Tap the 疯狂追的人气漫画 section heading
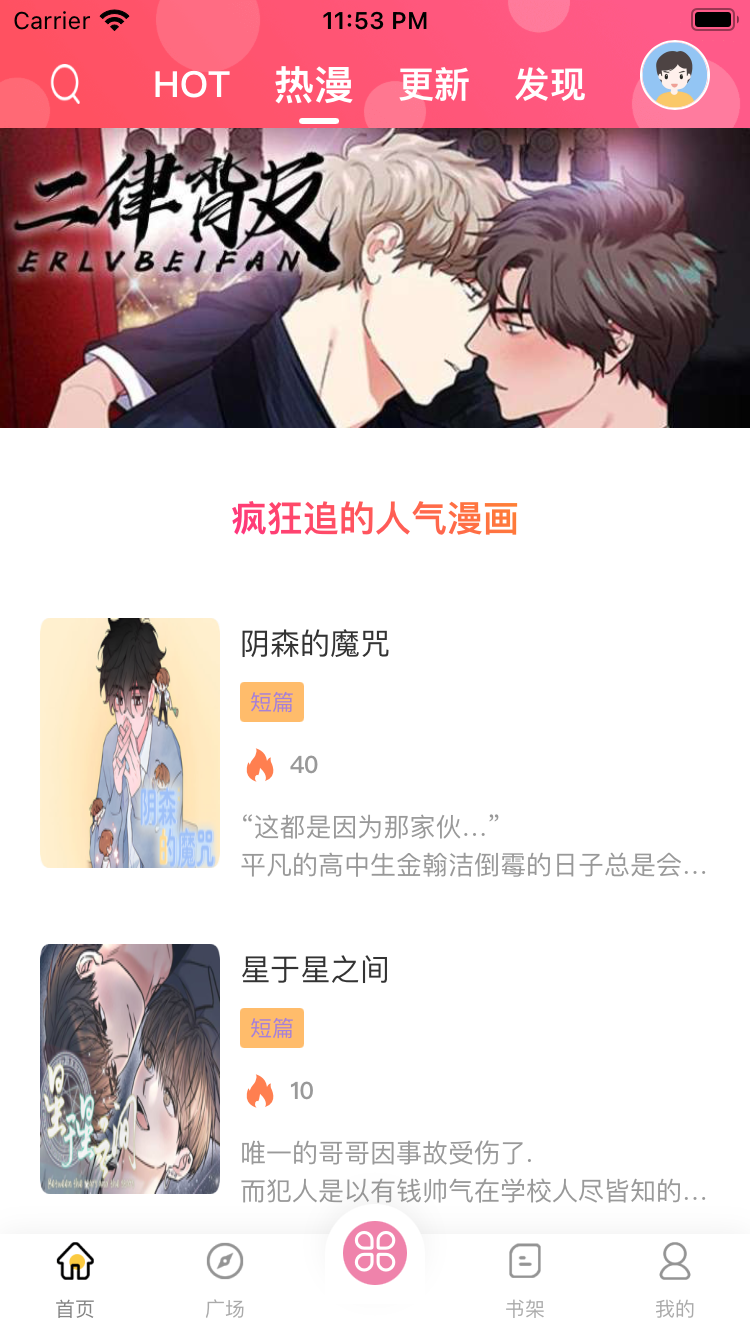 tap(375, 520)
